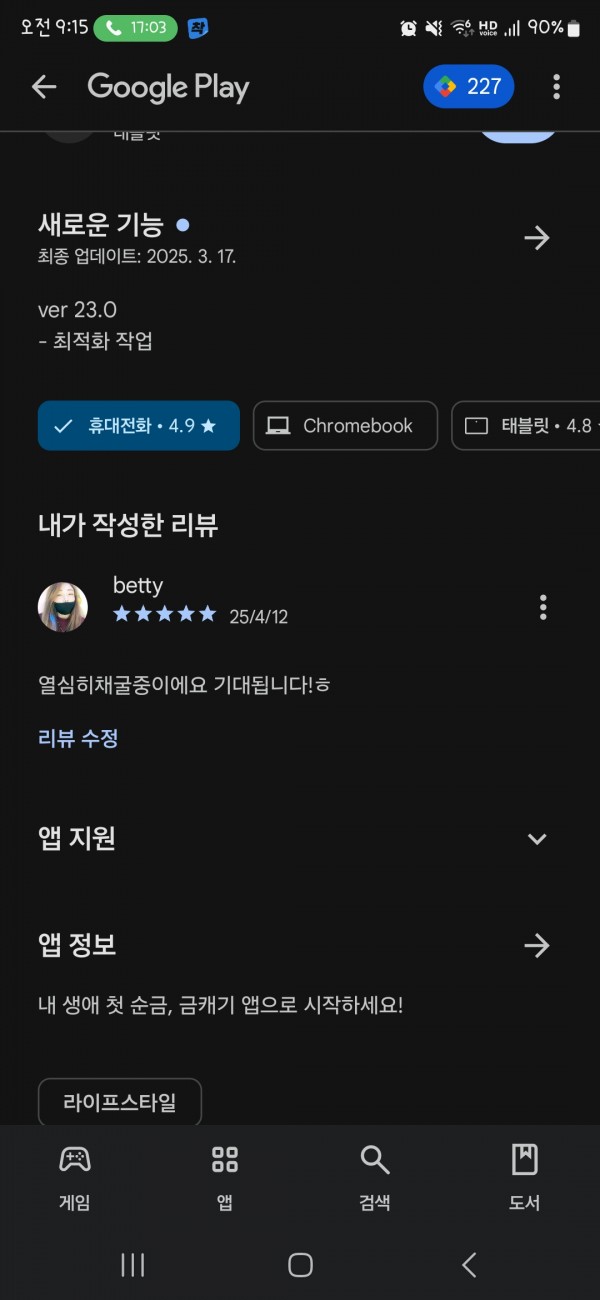Tap the system home button
This screenshot has width=600, height=1300.
click(300, 1265)
